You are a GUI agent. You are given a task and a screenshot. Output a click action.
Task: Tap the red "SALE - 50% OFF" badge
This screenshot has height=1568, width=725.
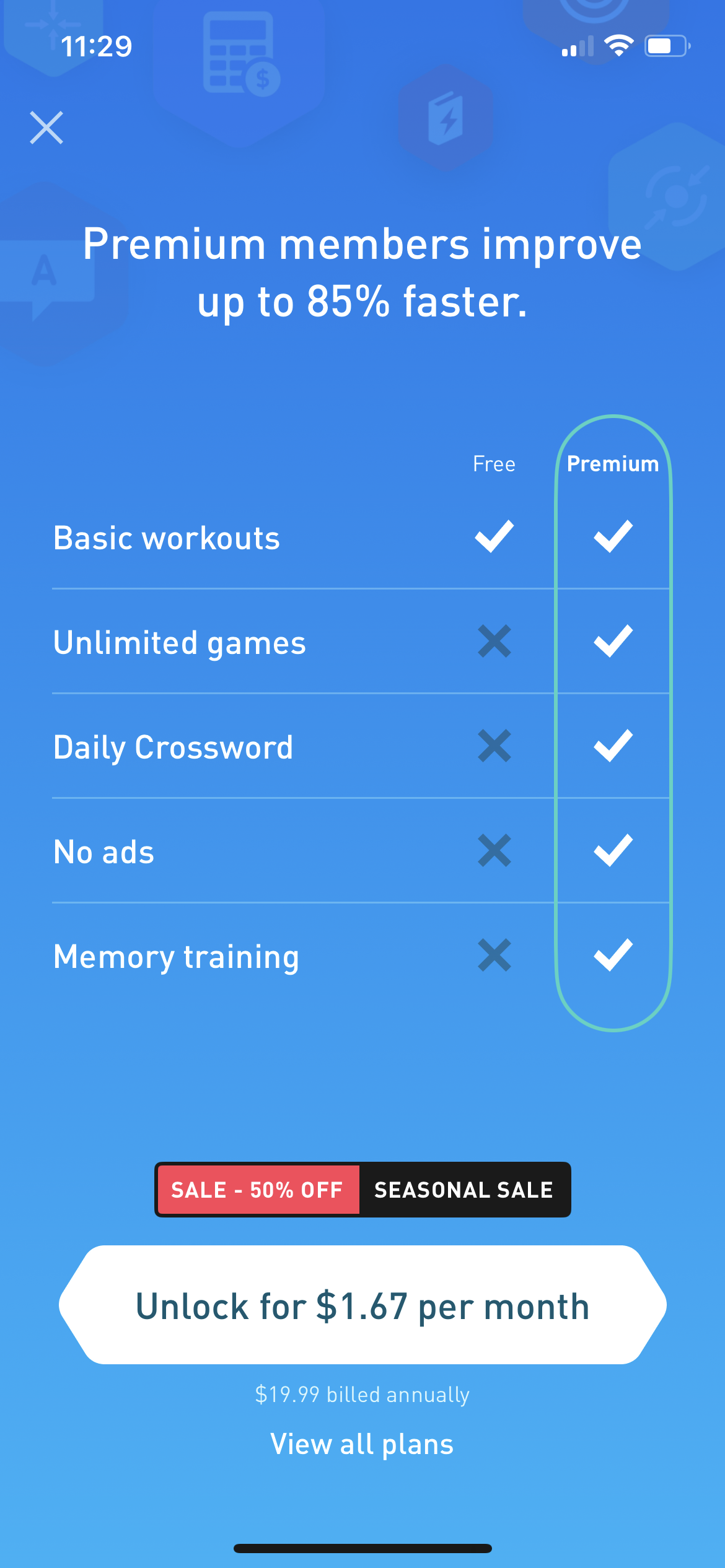tap(258, 1190)
